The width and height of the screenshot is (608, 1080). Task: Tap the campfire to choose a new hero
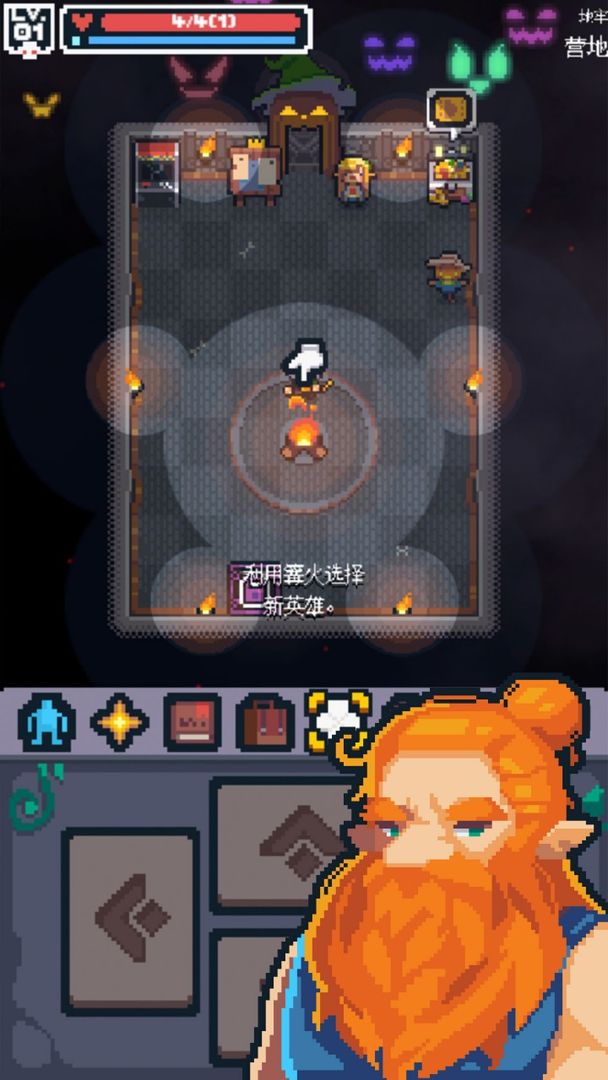(301, 437)
